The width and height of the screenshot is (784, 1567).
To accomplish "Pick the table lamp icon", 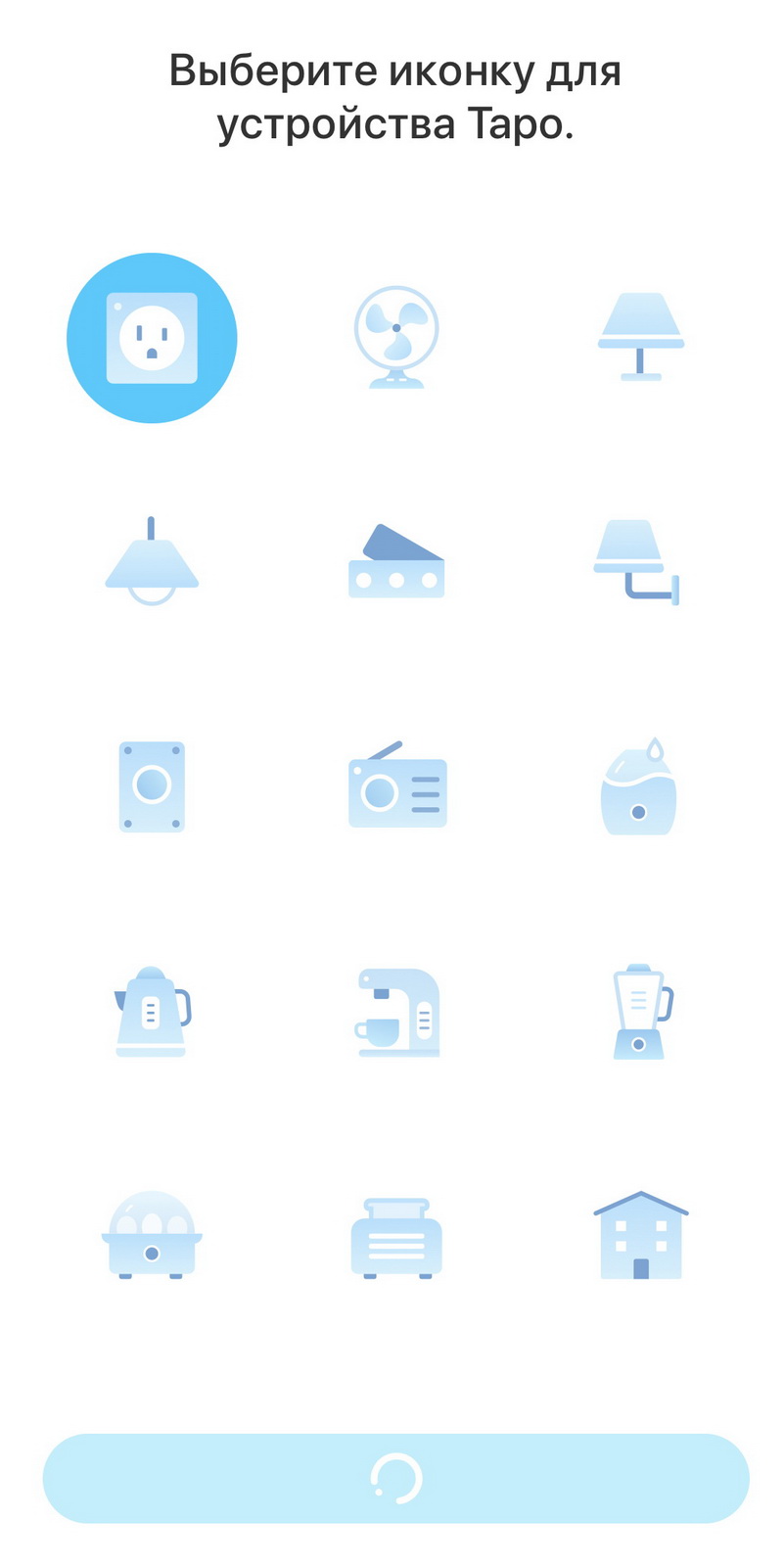I will coord(641,337).
